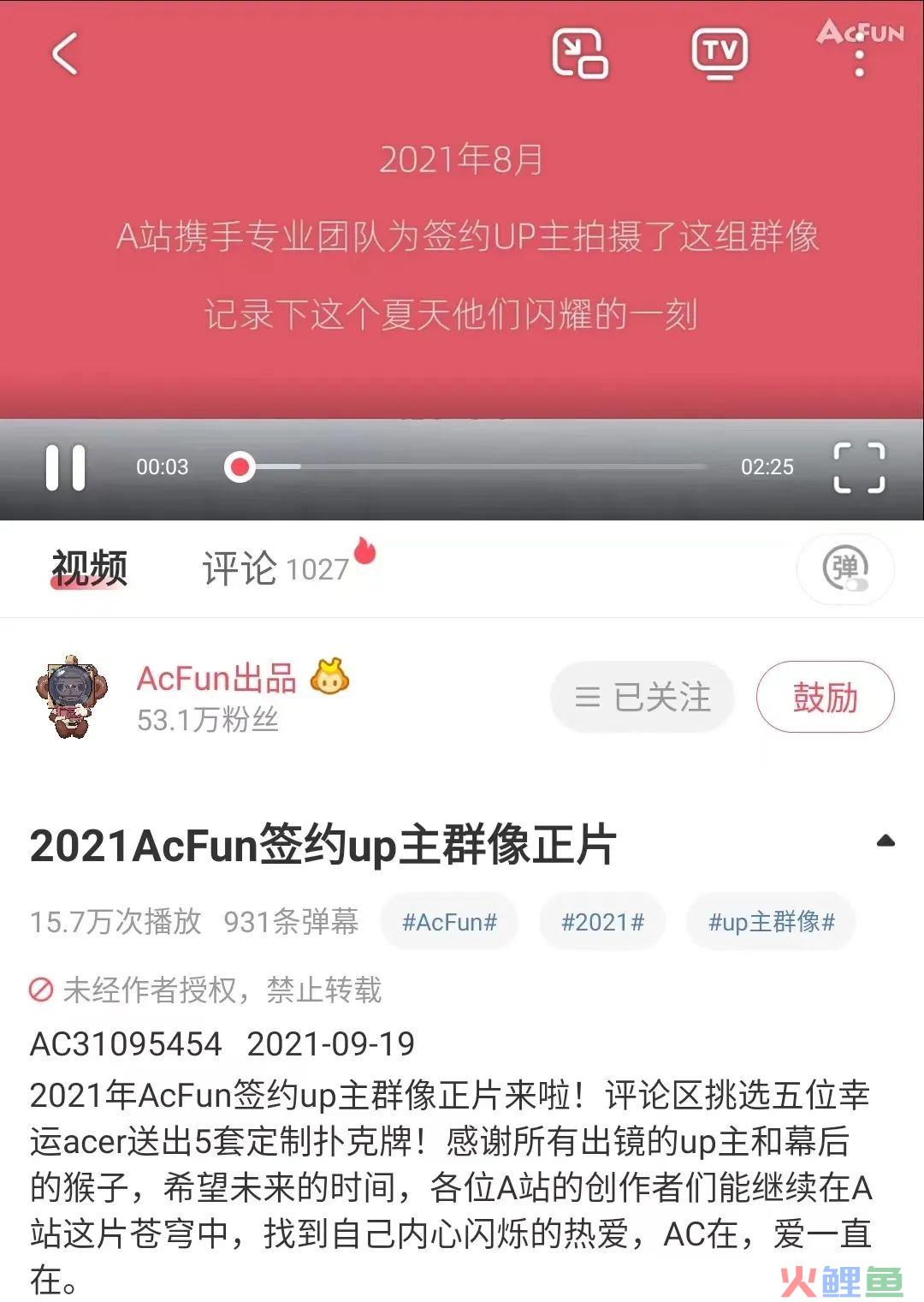Pause the playing video
This screenshot has height=1302, width=924.
tap(66, 467)
